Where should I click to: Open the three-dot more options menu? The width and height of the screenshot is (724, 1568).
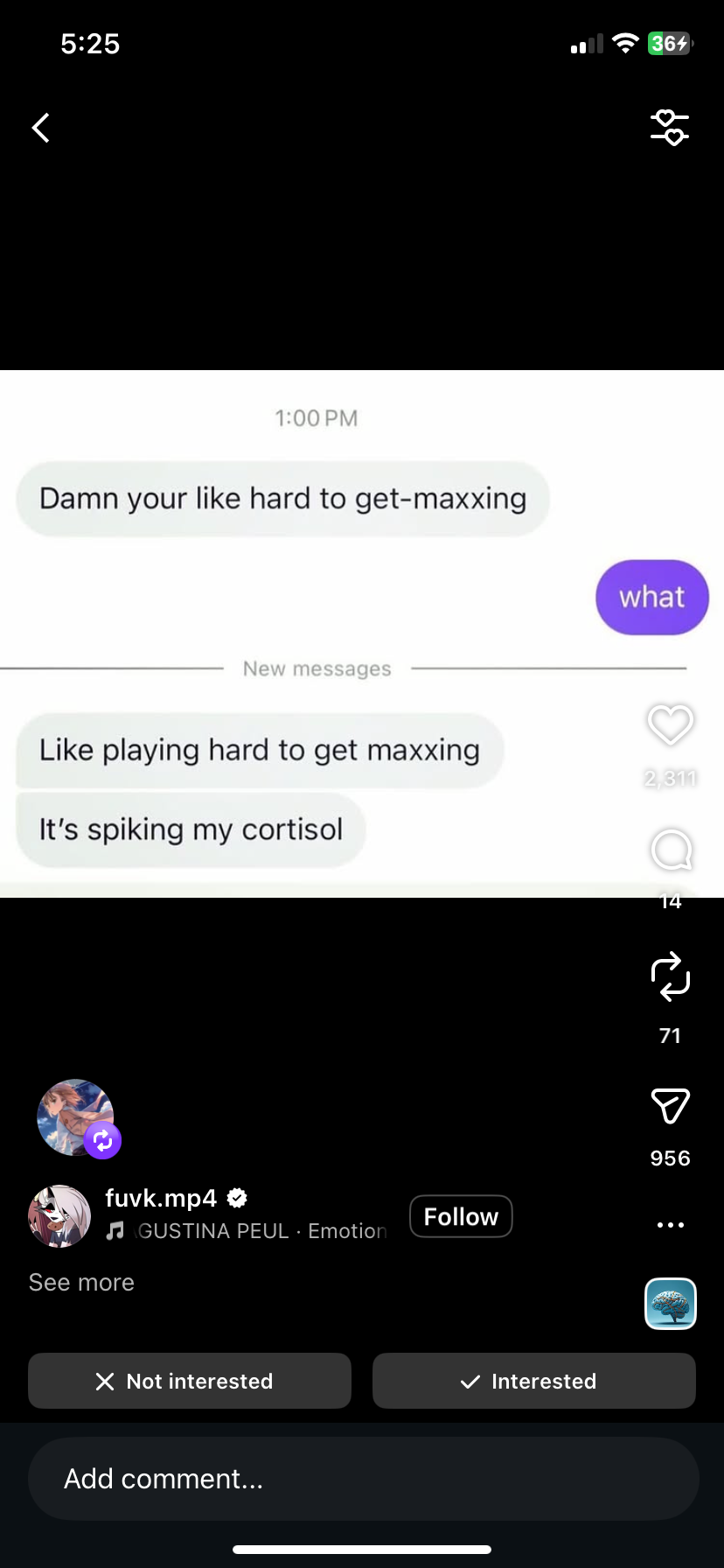671,1225
